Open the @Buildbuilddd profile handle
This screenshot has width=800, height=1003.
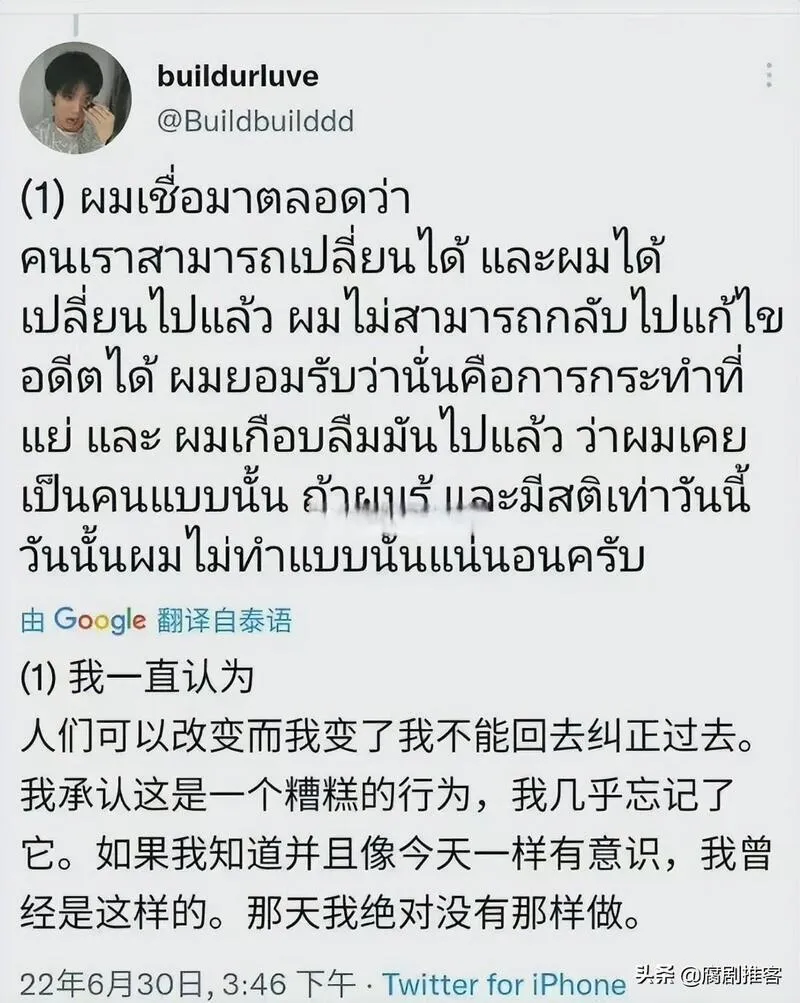255,122
